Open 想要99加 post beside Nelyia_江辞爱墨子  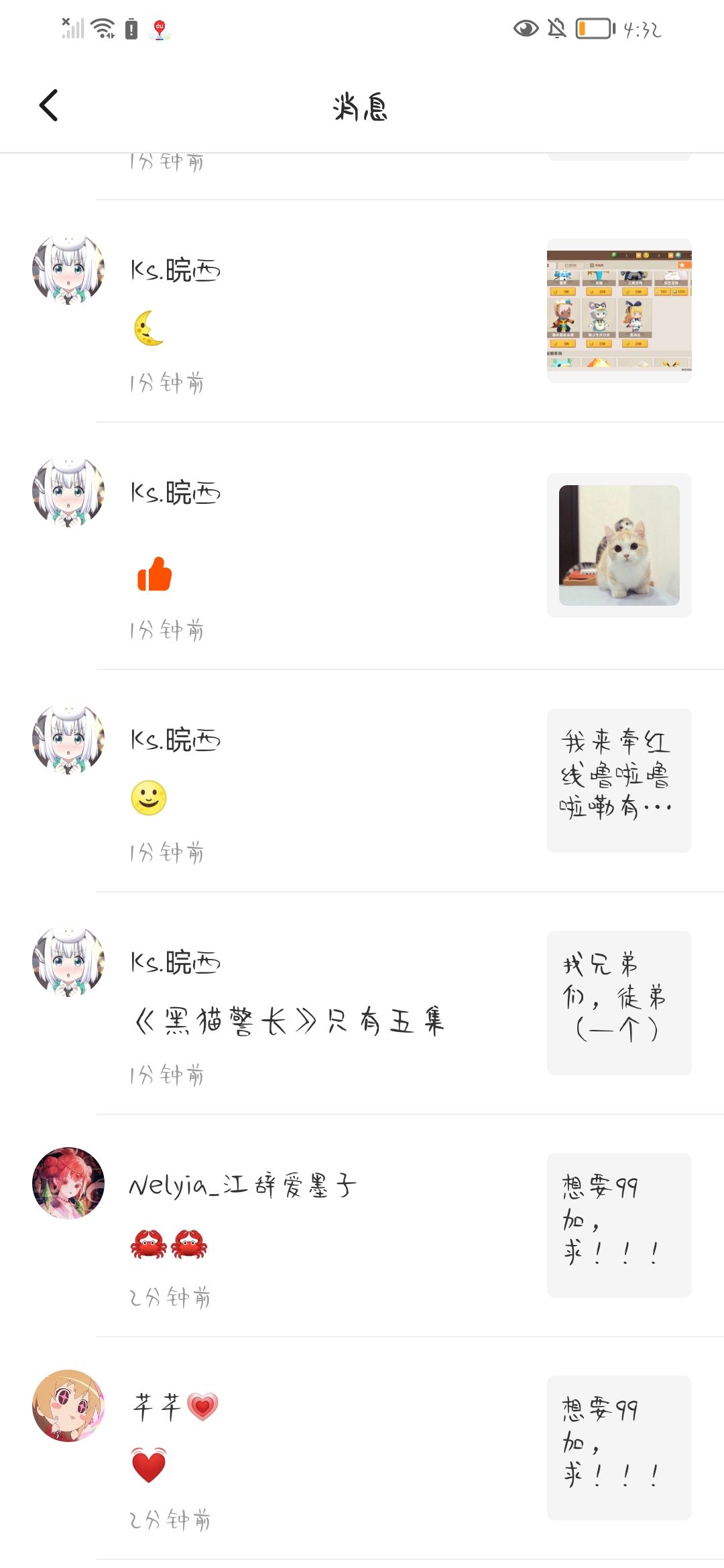pyautogui.click(x=619, y=1225)
